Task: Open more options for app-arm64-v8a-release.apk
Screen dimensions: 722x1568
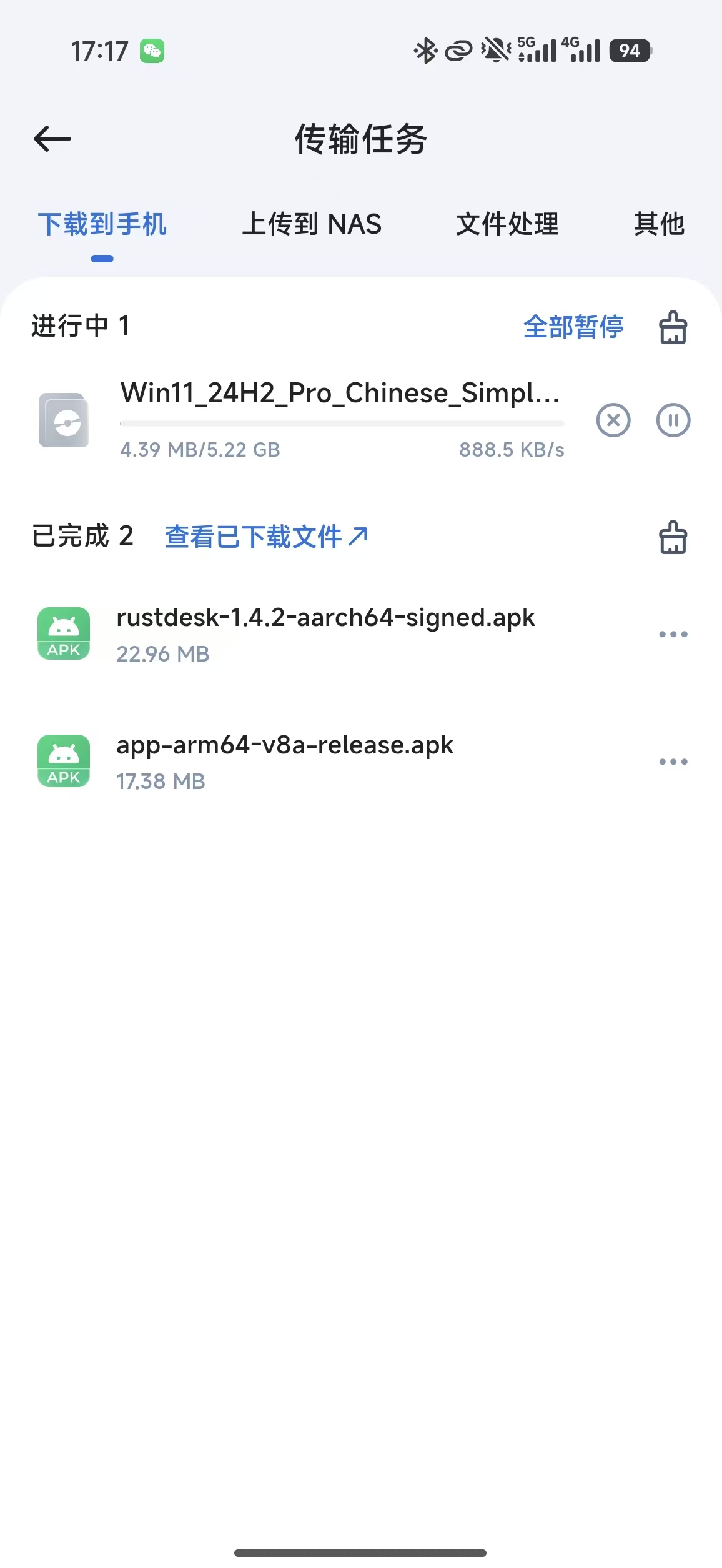Action: coord(673,761)
